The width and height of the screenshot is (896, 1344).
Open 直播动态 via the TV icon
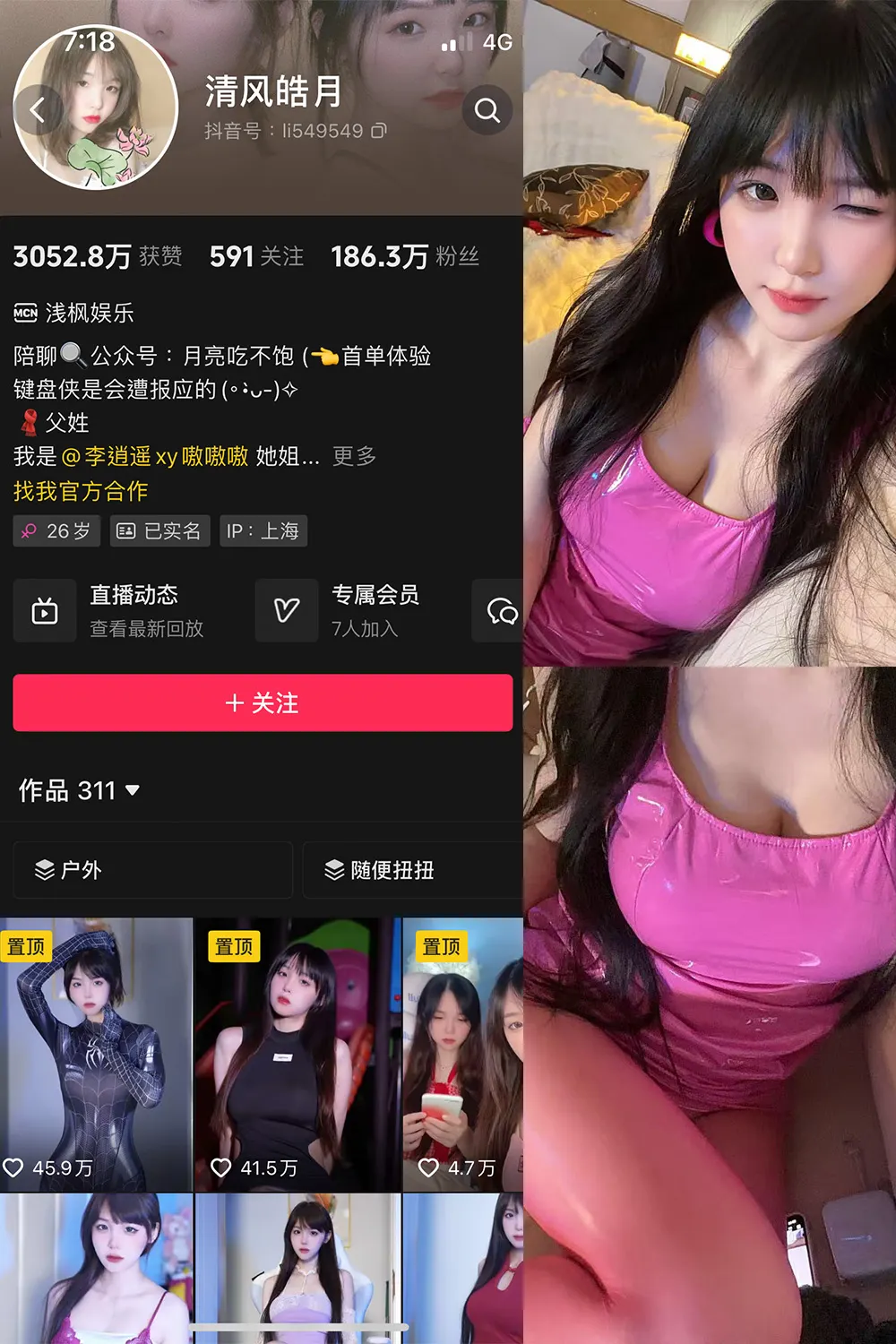coord(45,610)
